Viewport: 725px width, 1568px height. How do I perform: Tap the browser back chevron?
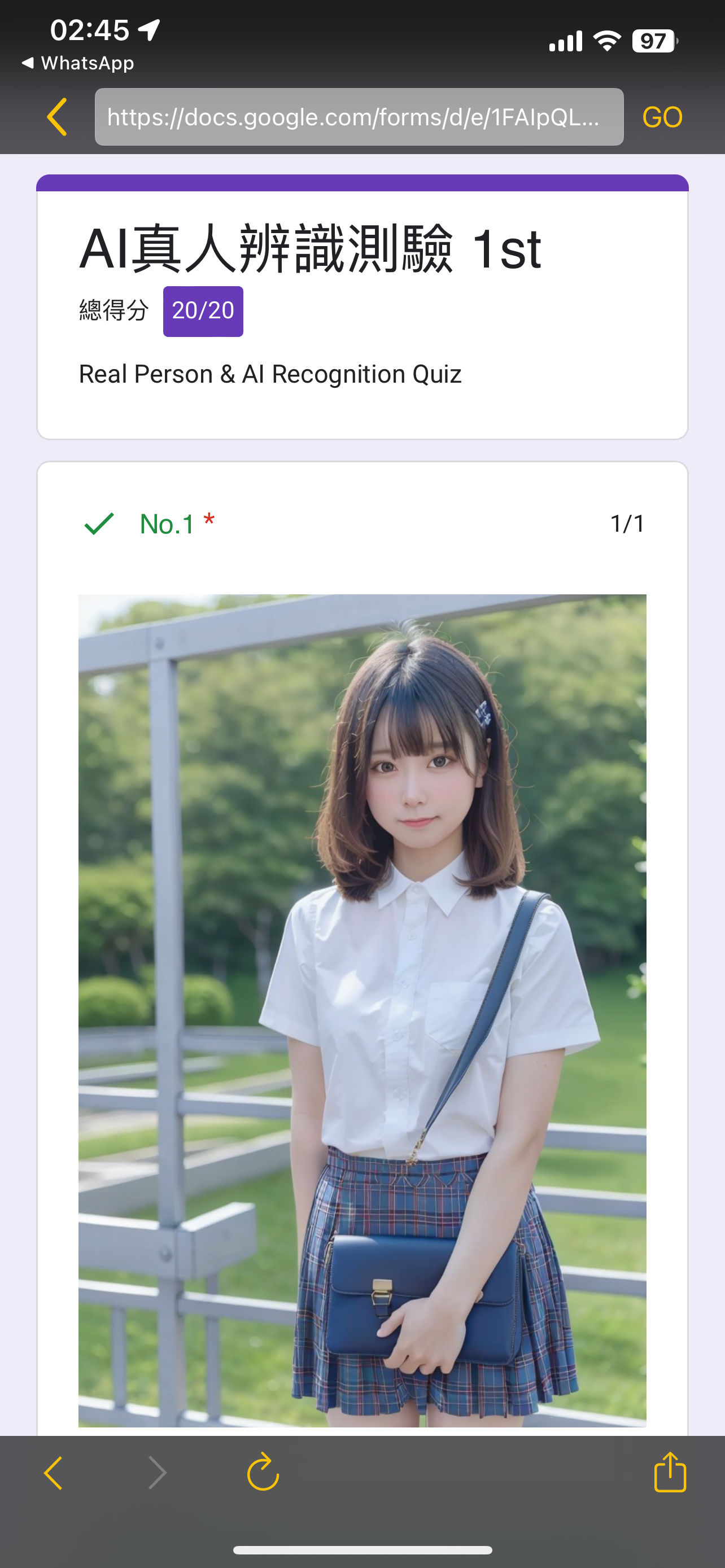click(x=53, y=1473)
